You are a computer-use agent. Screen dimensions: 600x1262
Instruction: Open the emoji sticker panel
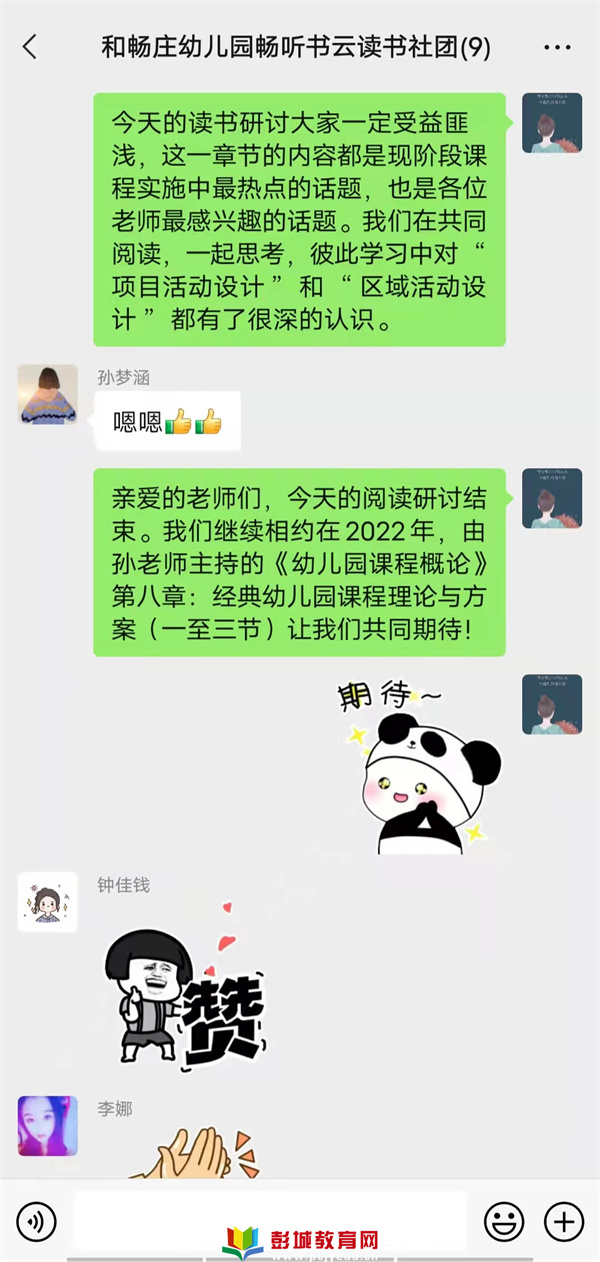pos(504,1221)
